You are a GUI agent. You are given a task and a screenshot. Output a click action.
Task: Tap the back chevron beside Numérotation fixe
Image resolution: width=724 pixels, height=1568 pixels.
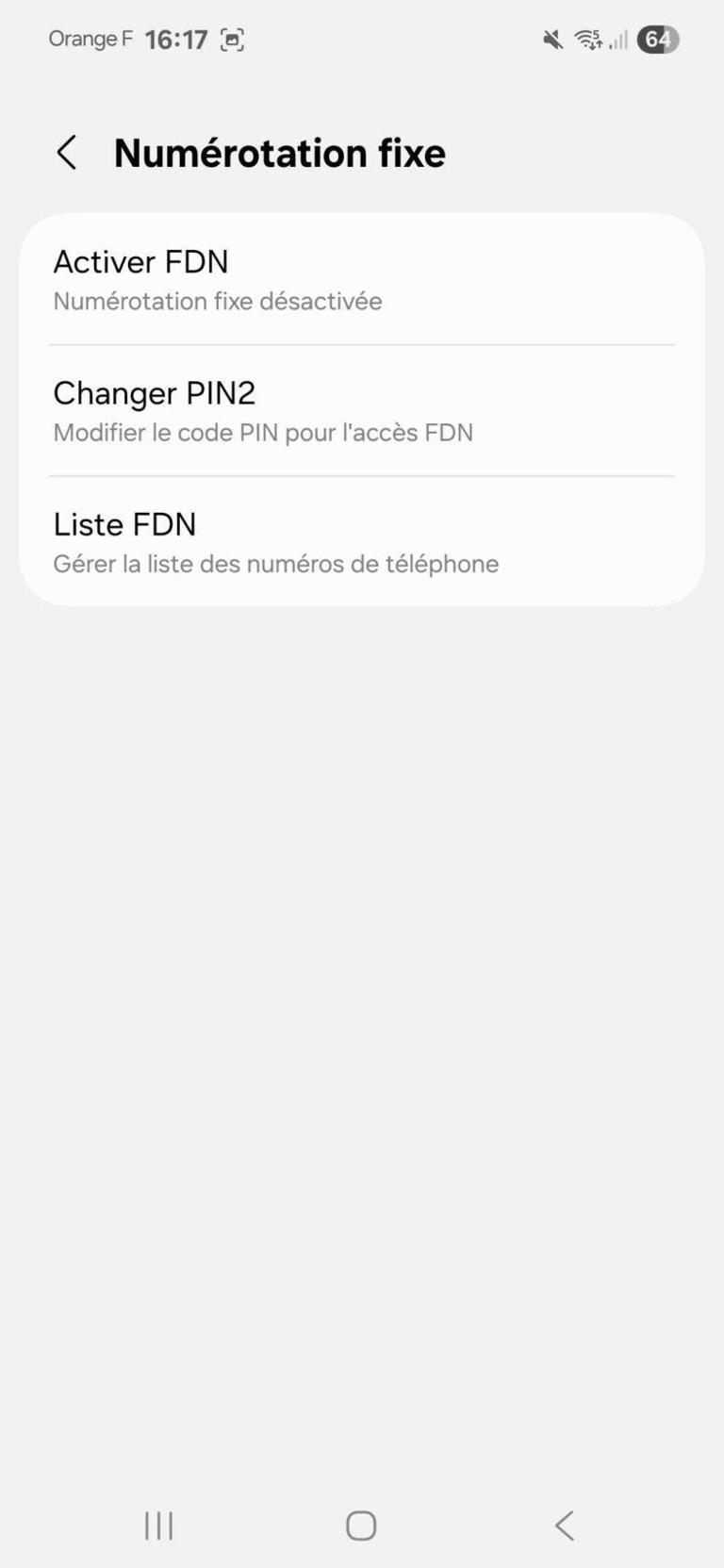tap(66, 152)
